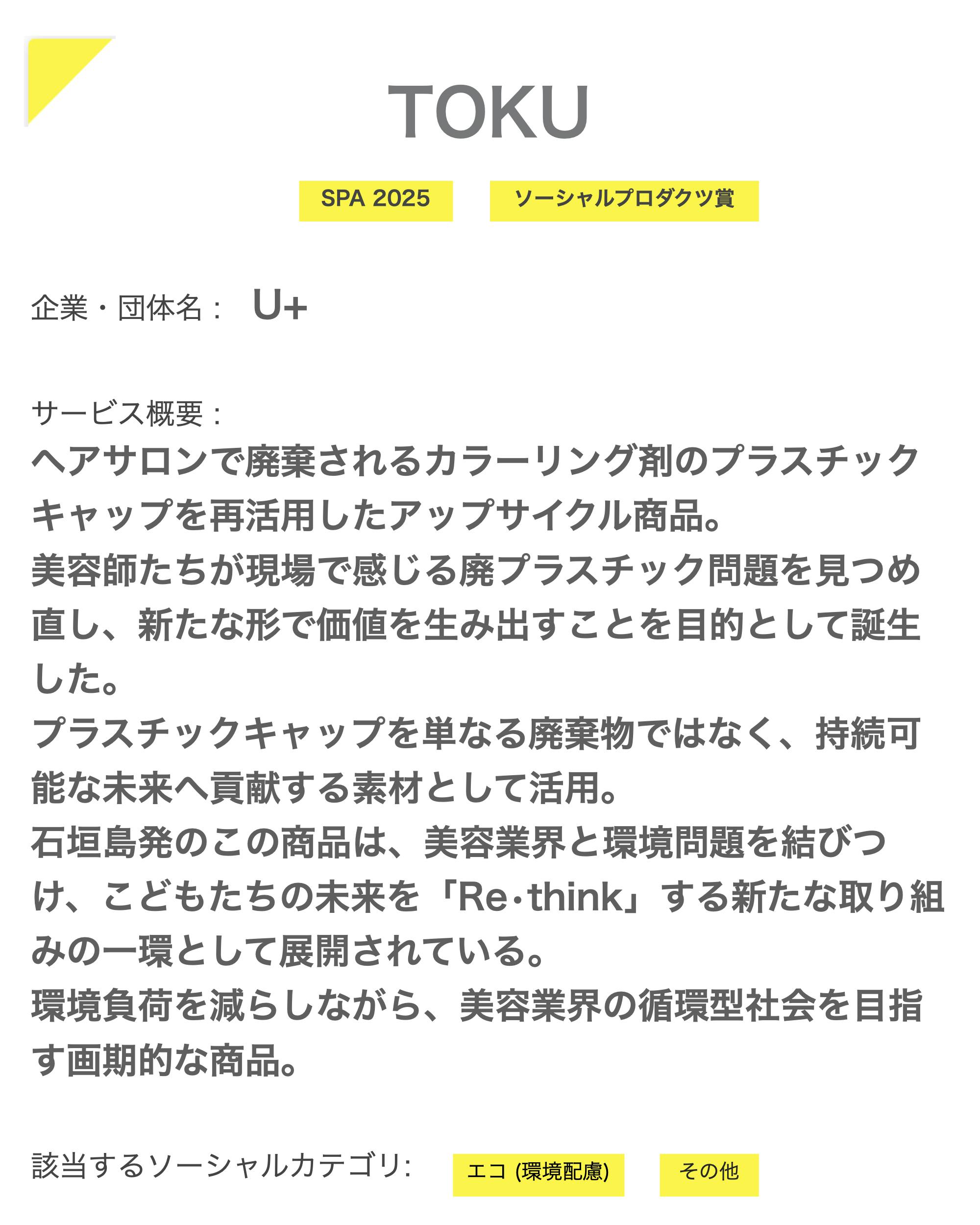
Task: Select the エコ (環境配慮) category chip
Action: (x=538, y=1175)
